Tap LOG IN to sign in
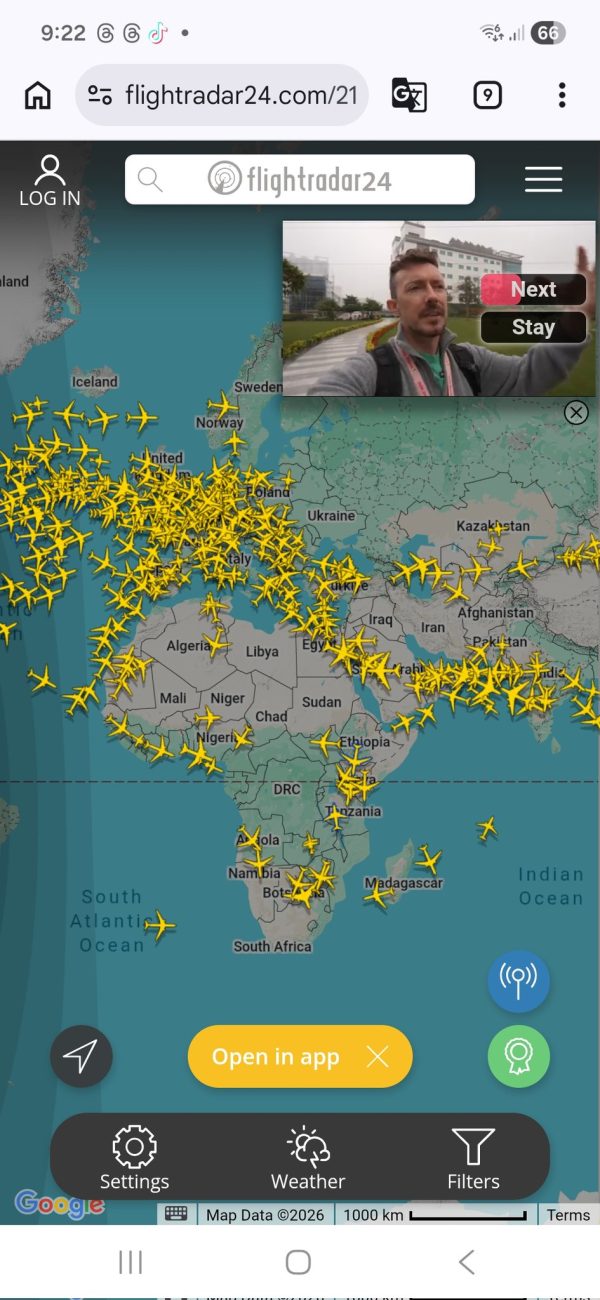 pos(50,181)
